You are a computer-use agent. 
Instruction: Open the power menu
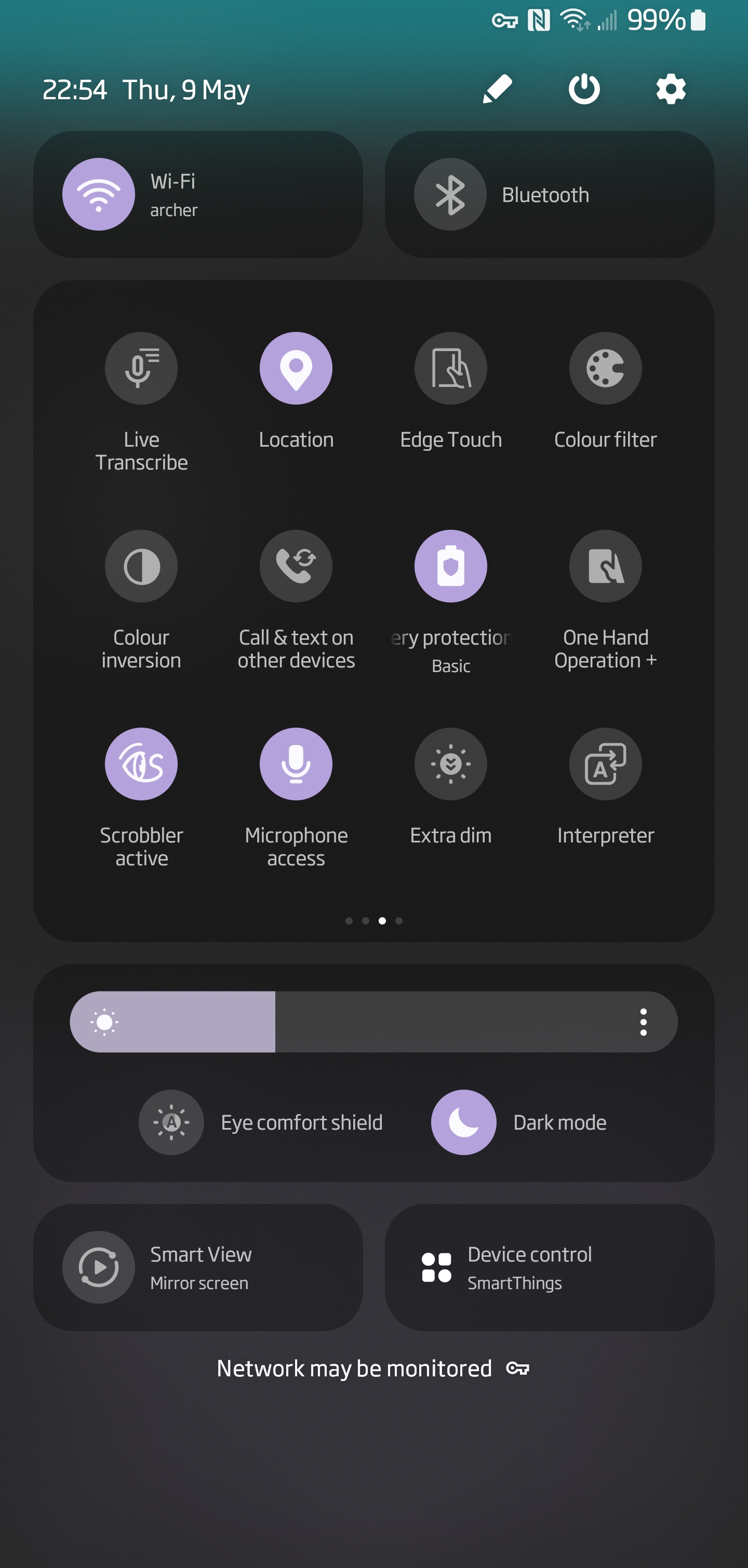coord(584,89)
